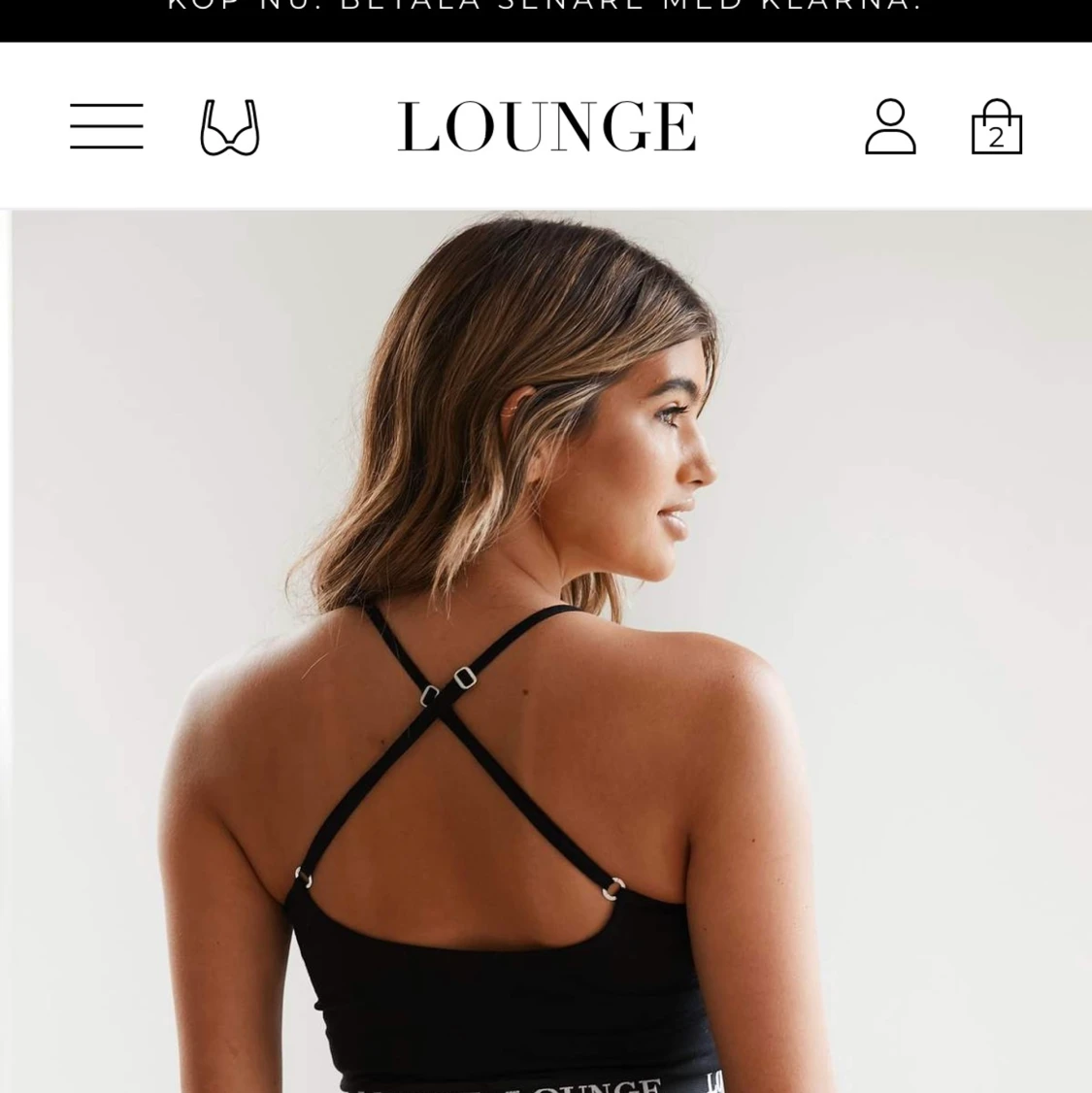Open the hamburger navigation menu

(x=106, y=125)
